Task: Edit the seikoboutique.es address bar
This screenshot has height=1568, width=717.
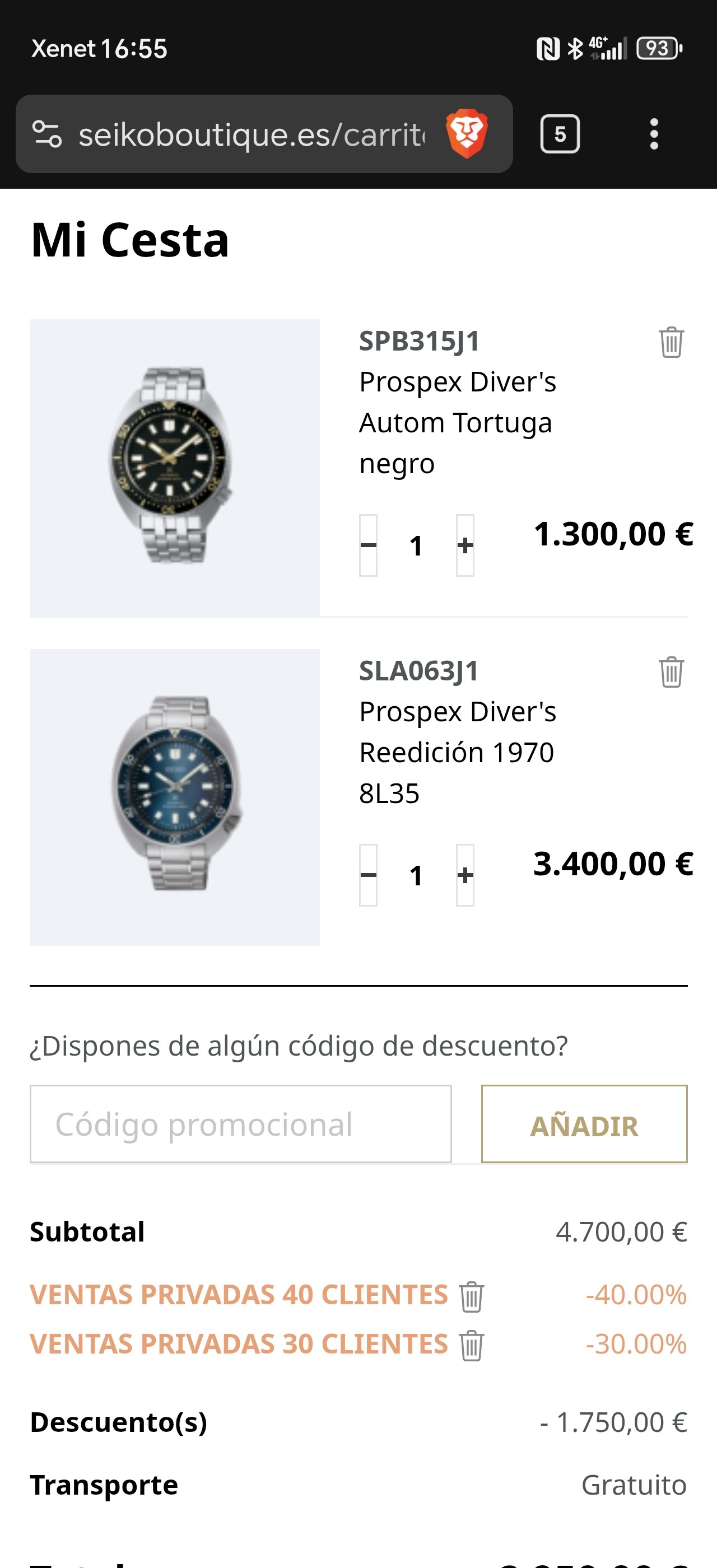Action: point(251,134)
